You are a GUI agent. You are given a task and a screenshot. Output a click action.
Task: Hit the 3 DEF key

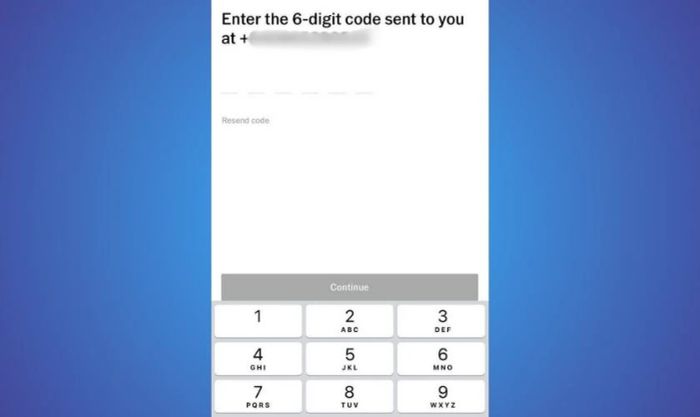(x=442, y=320)
